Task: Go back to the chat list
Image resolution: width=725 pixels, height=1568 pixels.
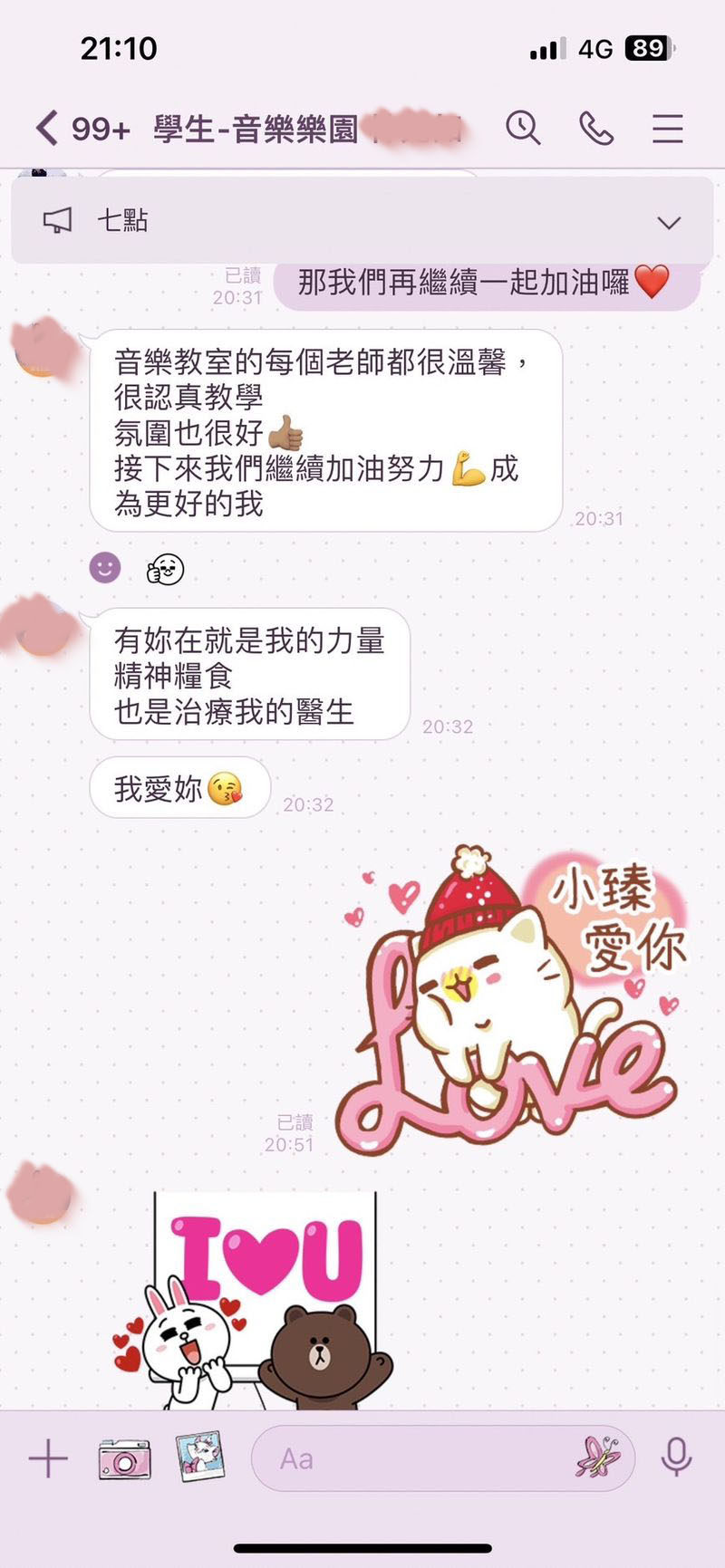Action: [47, 129]
